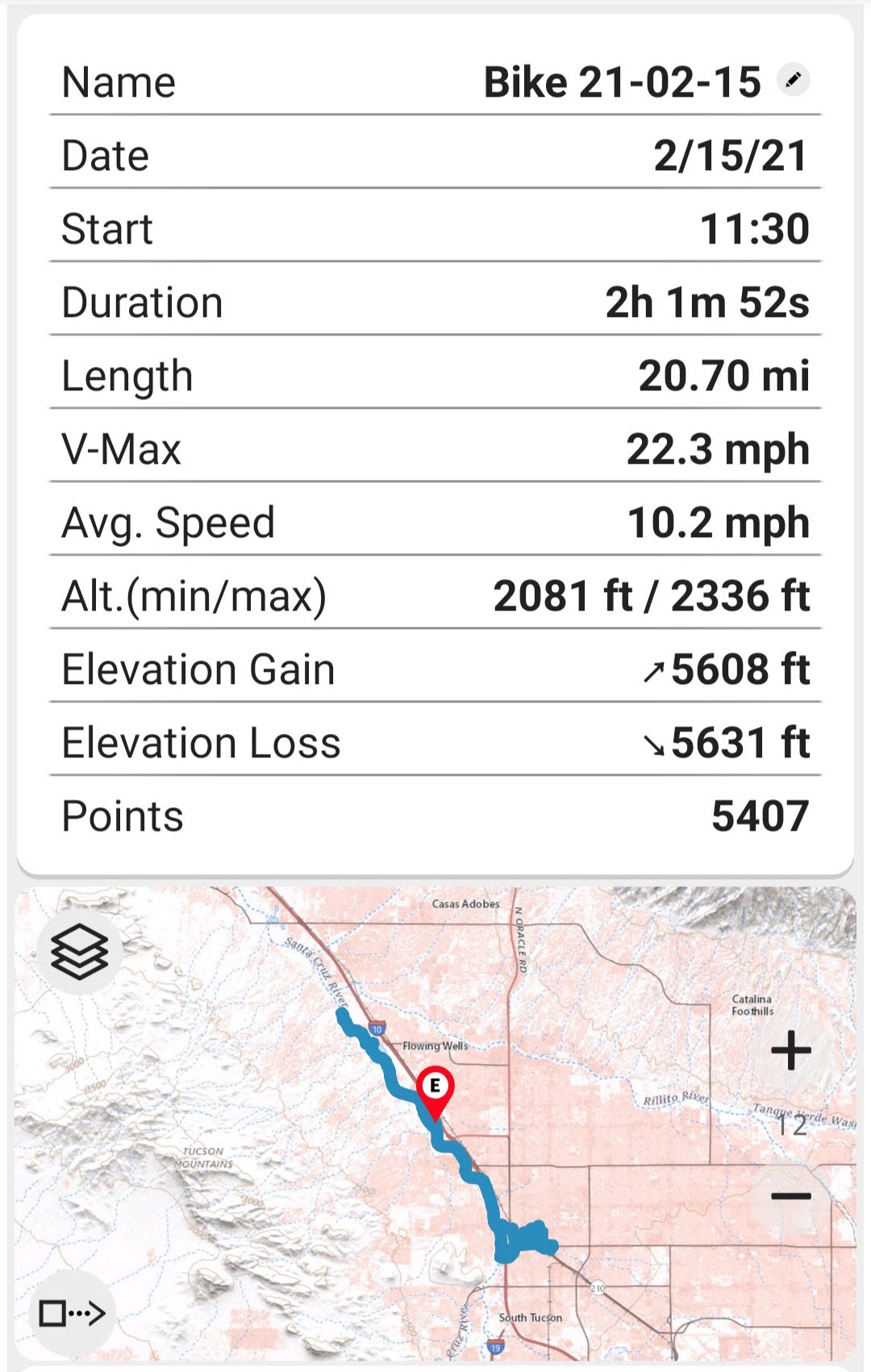Tap the track overview arrow button
Image resolution: width=871 pixels, height=1372 pixels.
click(x=73, y=1313)
